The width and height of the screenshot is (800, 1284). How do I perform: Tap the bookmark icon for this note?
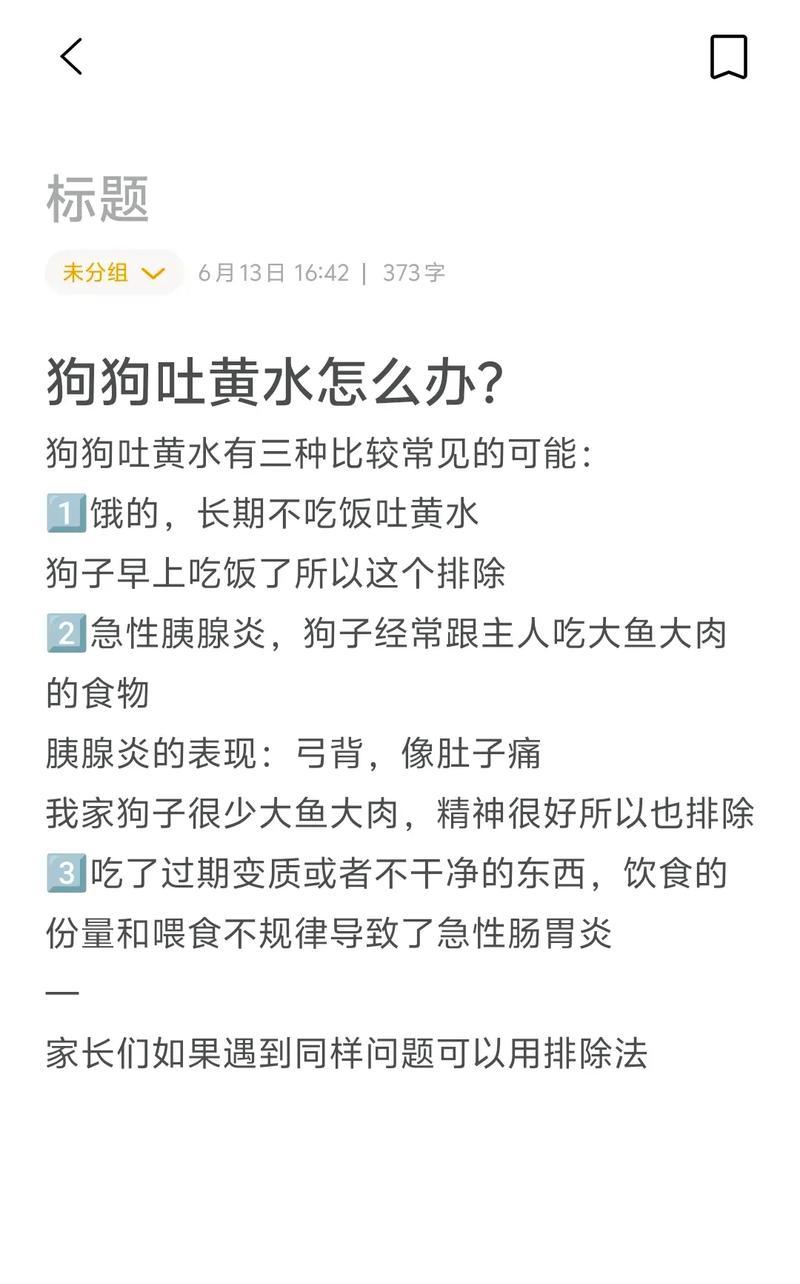pos(728,57)
